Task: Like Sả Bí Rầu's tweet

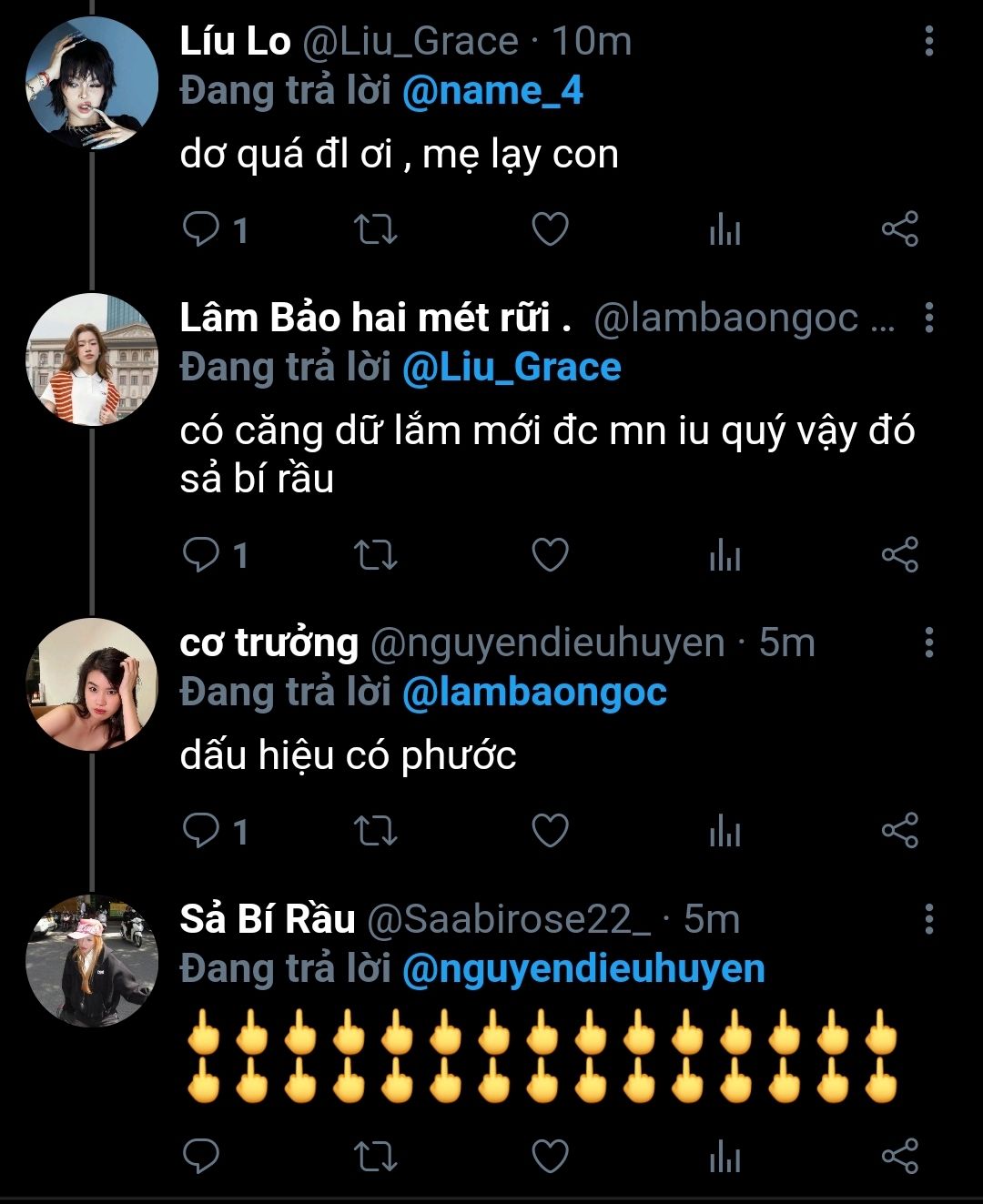Action: coord(550,1156)
